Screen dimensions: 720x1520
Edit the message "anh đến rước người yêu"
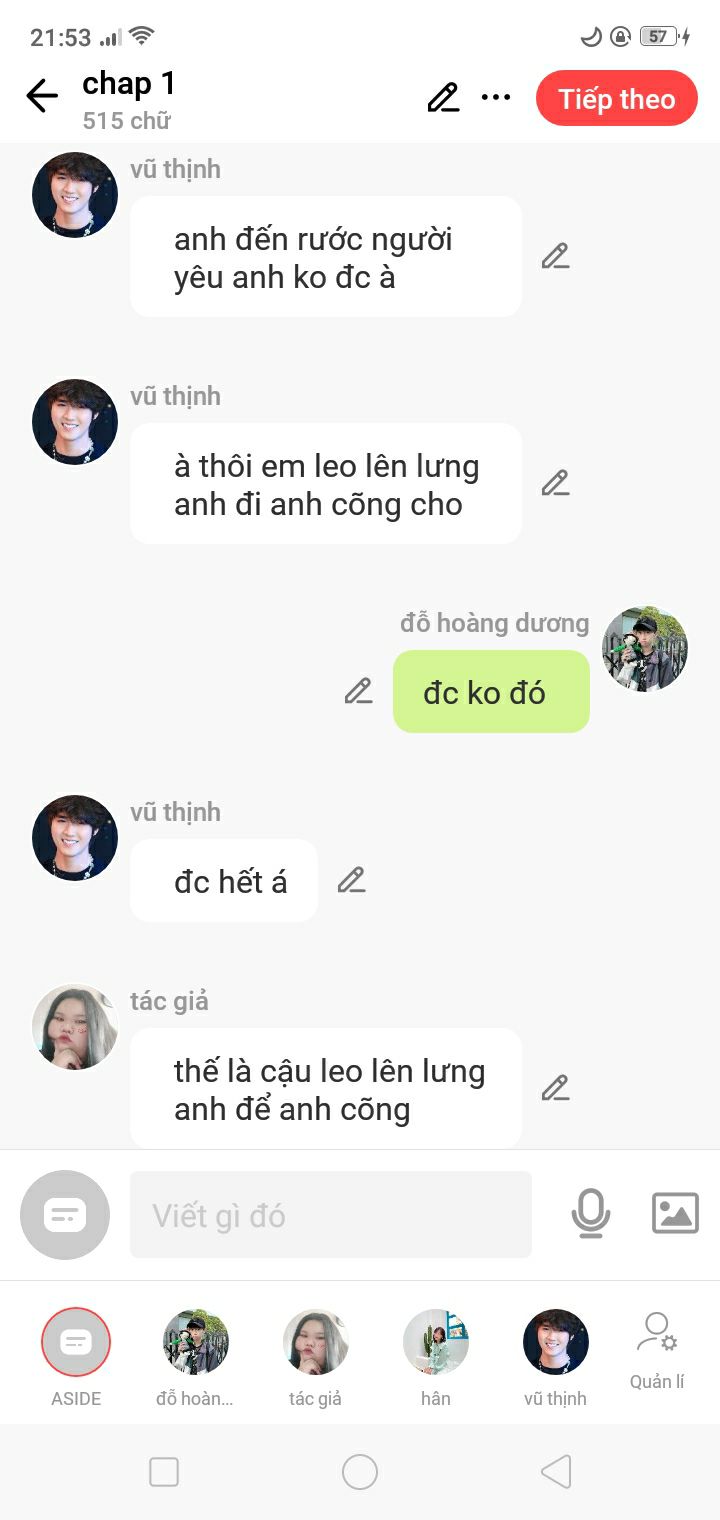(x=555, y=256)
